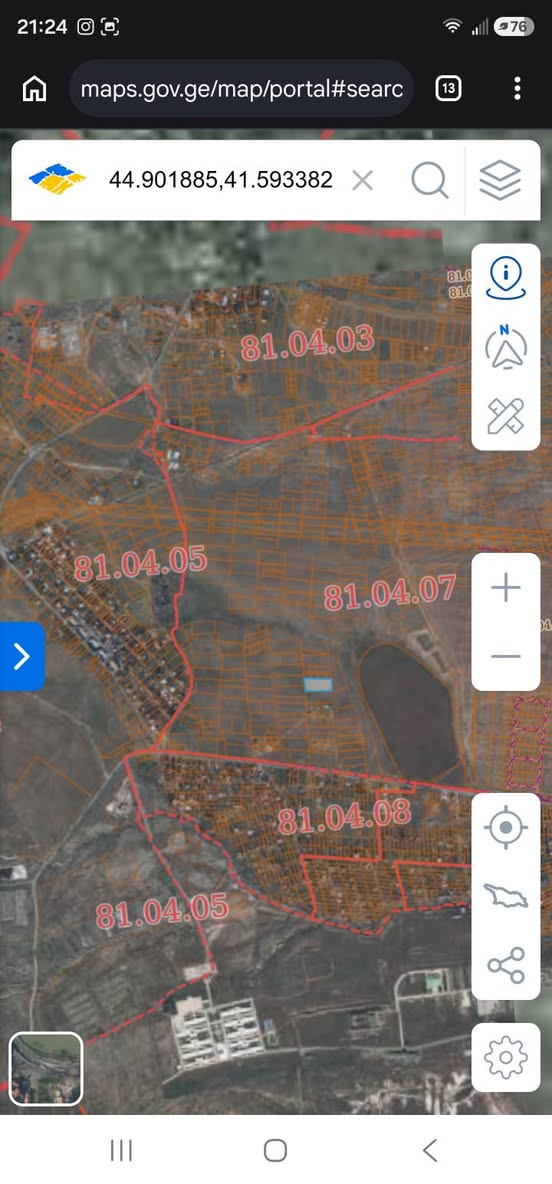Run the search with the magnifier icon
The image size is (552, 1184).
click(429, 180)
